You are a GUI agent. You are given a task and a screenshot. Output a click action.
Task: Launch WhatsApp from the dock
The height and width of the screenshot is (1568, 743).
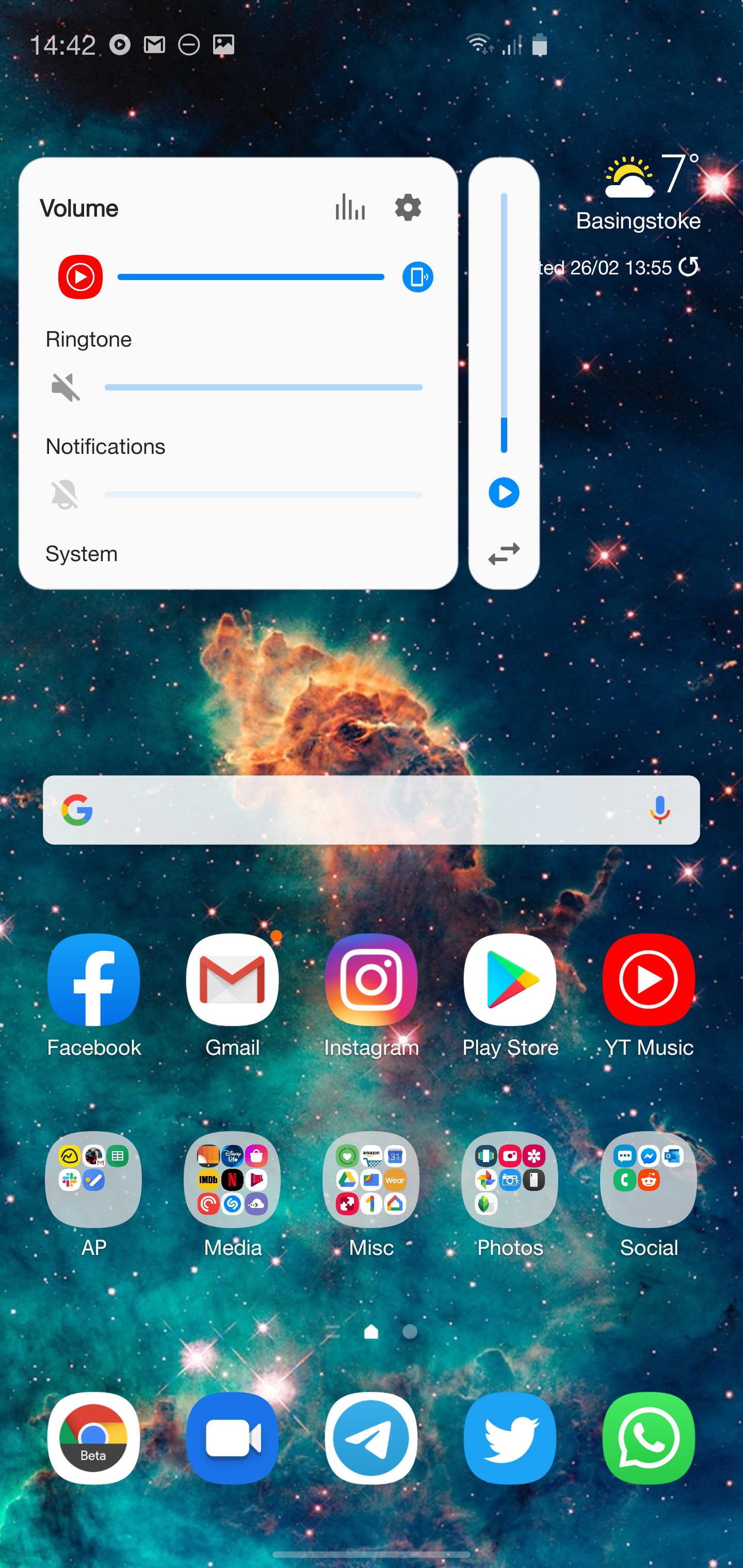(649, 1438)
